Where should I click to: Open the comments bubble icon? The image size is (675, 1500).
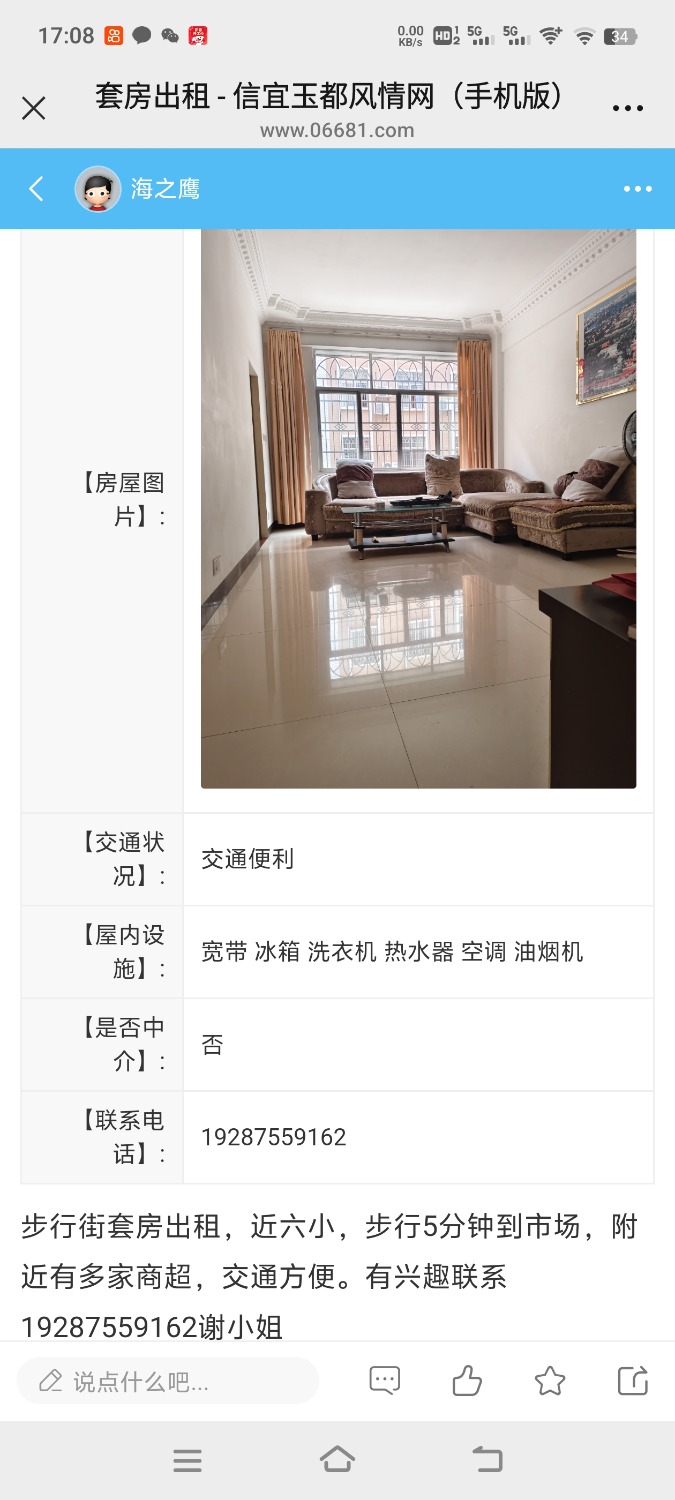pyautogui.click(x=385, y=1381)
